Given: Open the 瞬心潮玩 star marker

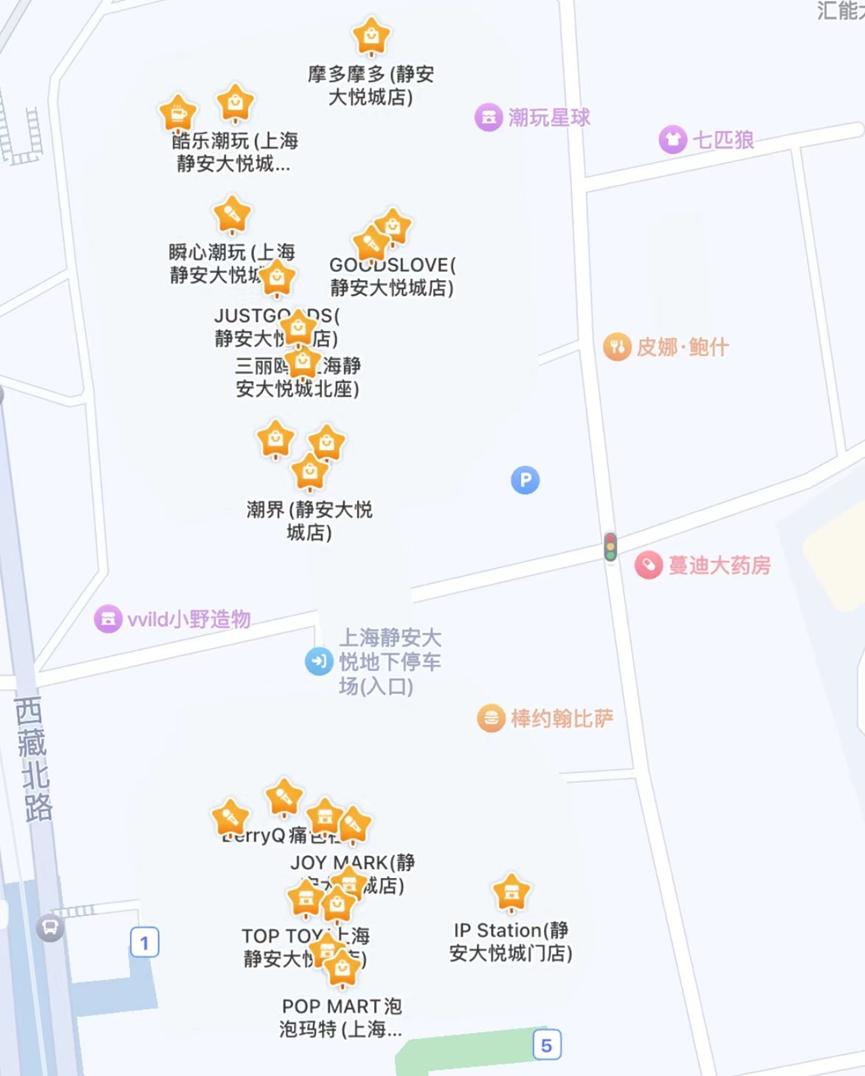Looking at the screenshot, I should [x=231, y=215].
